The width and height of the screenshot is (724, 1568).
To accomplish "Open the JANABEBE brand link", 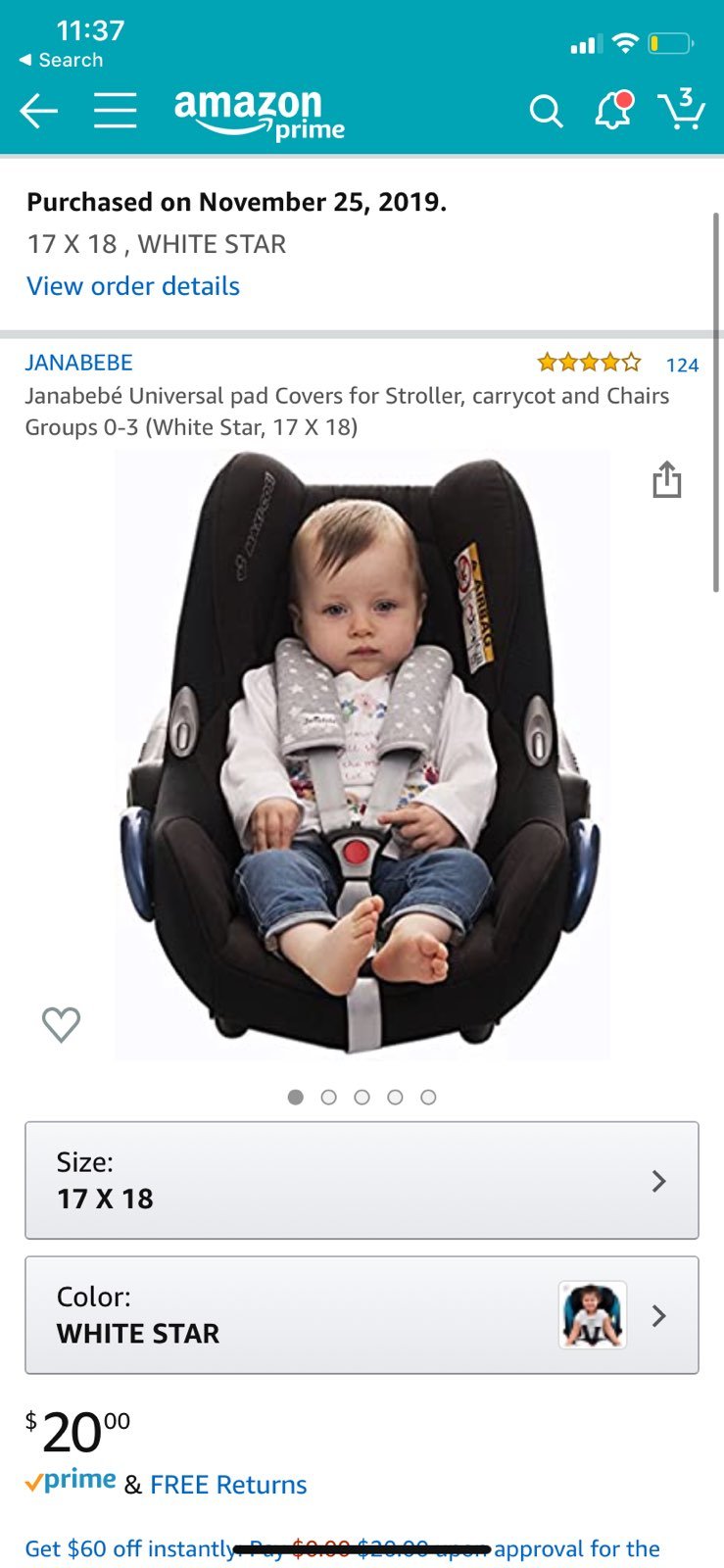I will [x=79, y=363].
